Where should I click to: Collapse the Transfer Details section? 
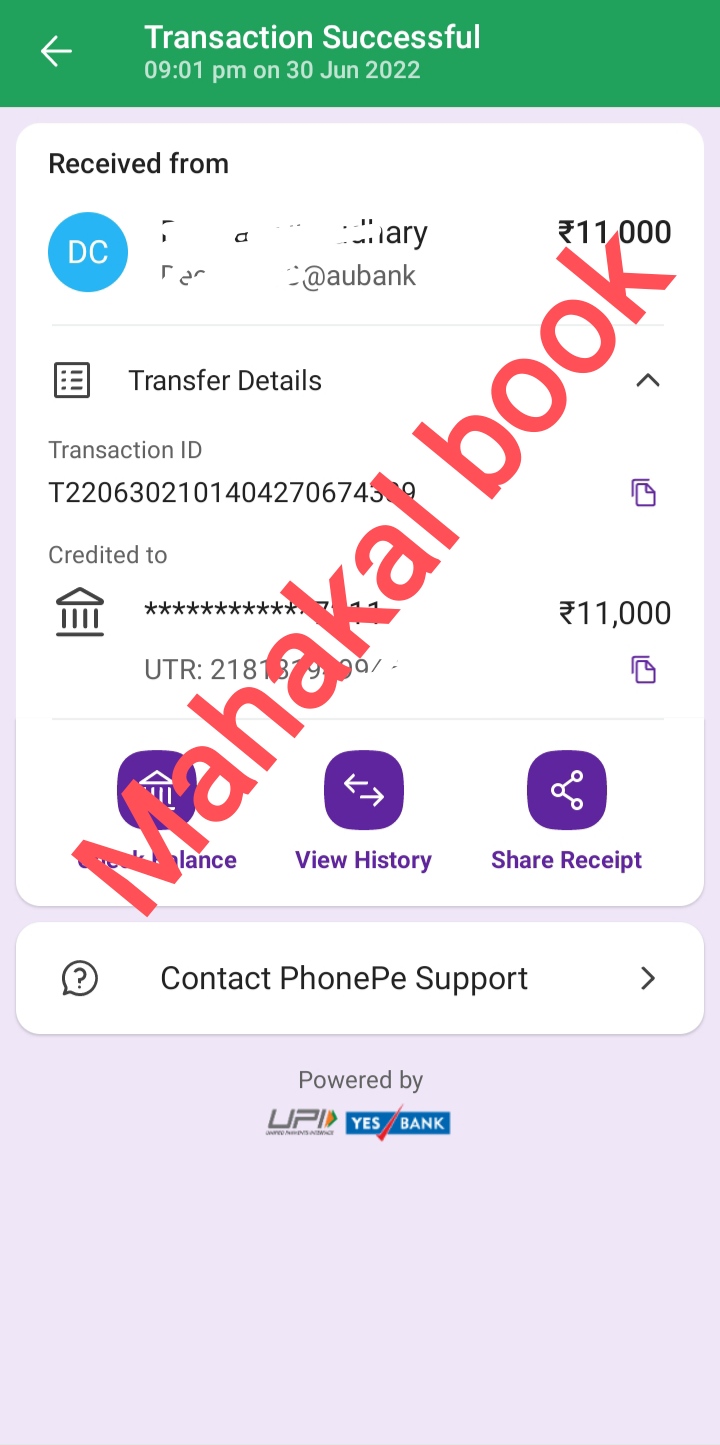click(x=648, y=380)
